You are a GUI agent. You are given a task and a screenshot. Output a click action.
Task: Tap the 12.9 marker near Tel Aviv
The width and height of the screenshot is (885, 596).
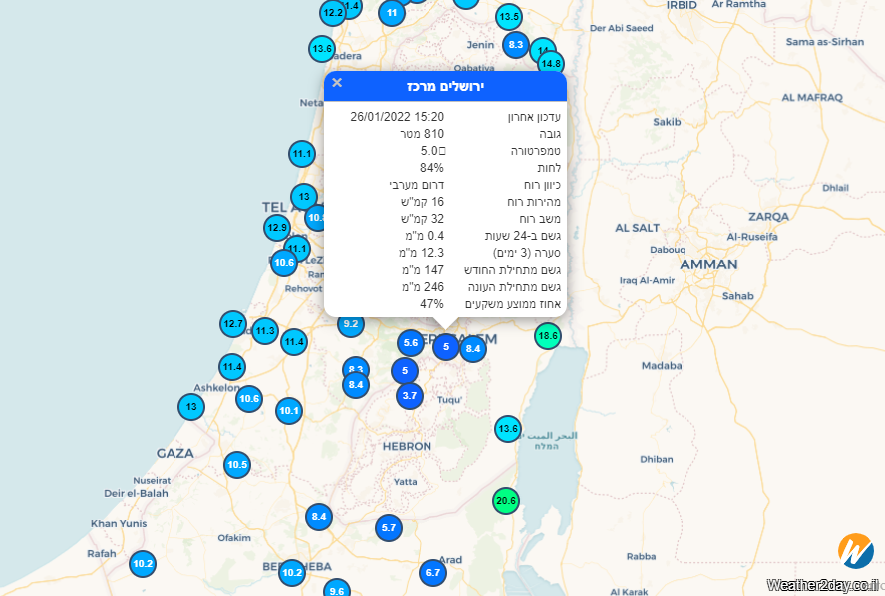click(x=277, y=229)
